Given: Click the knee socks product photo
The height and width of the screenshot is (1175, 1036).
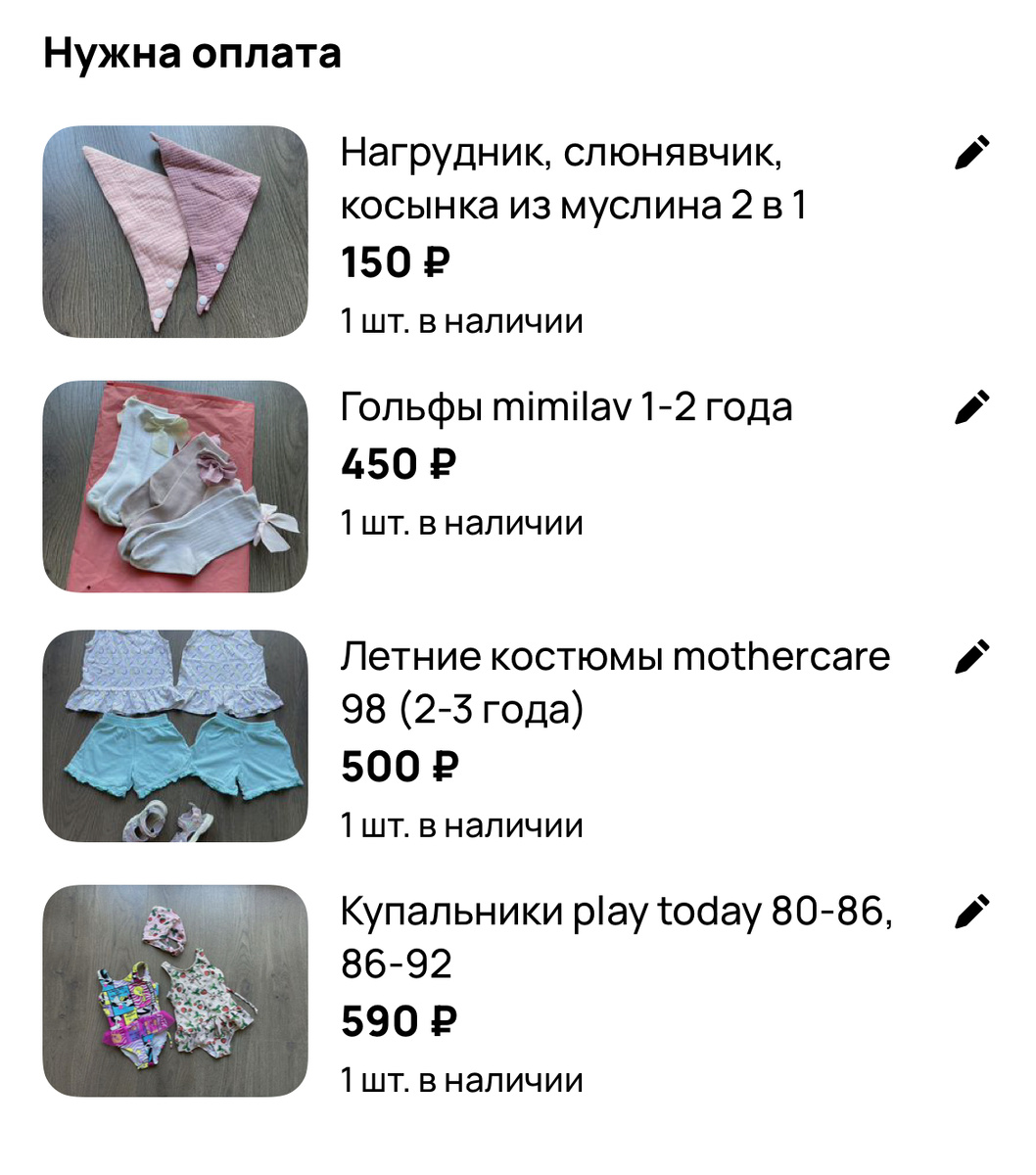Looking at the screenshot, I should [x=176, y=483].
